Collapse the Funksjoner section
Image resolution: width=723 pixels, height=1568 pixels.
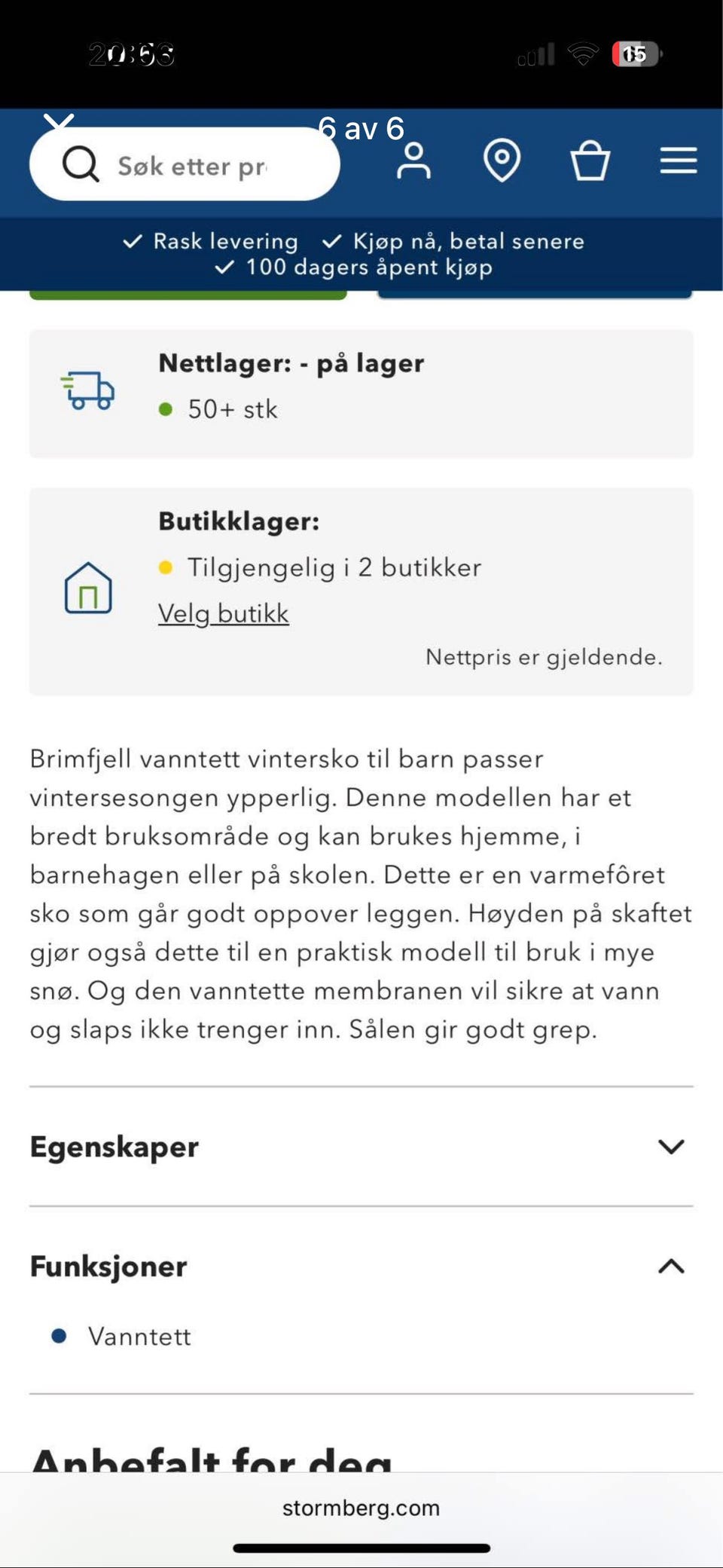click(669, 1266)
